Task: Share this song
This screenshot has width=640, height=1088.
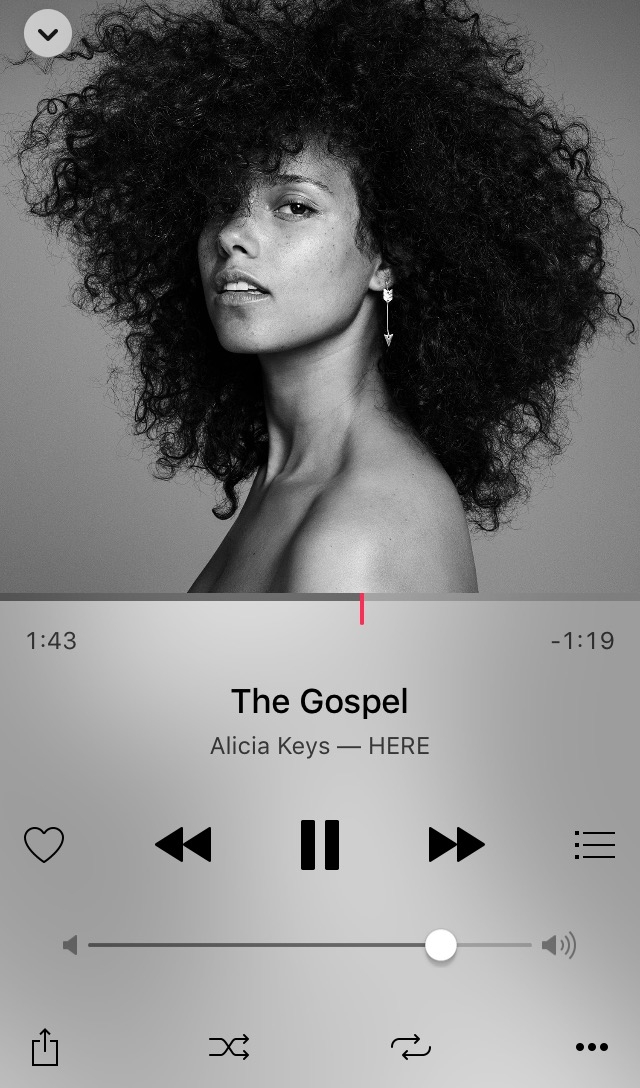Action: [45, 1047]
